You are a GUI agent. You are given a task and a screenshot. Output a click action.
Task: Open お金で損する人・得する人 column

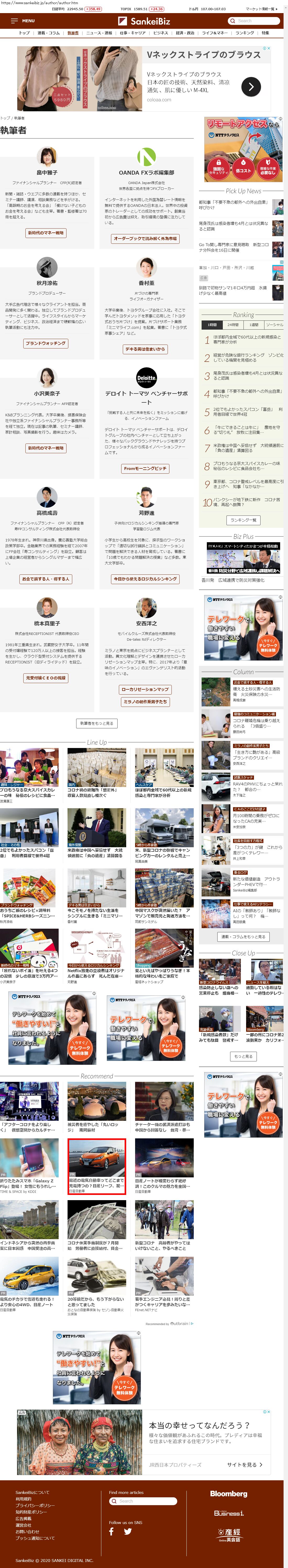pos(46,579)
